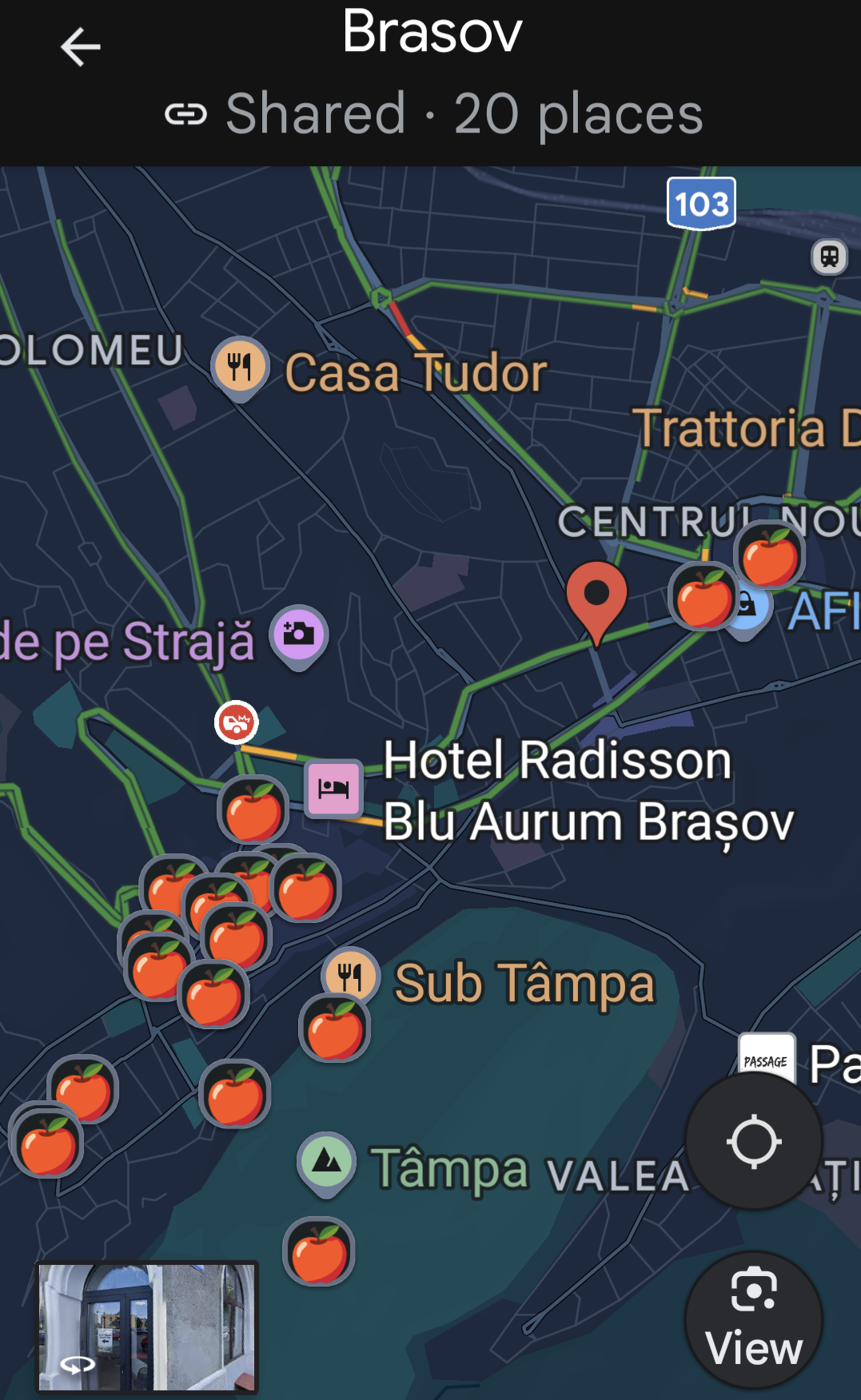
Task: Tap the View lens button
Action: point(753,1319)
